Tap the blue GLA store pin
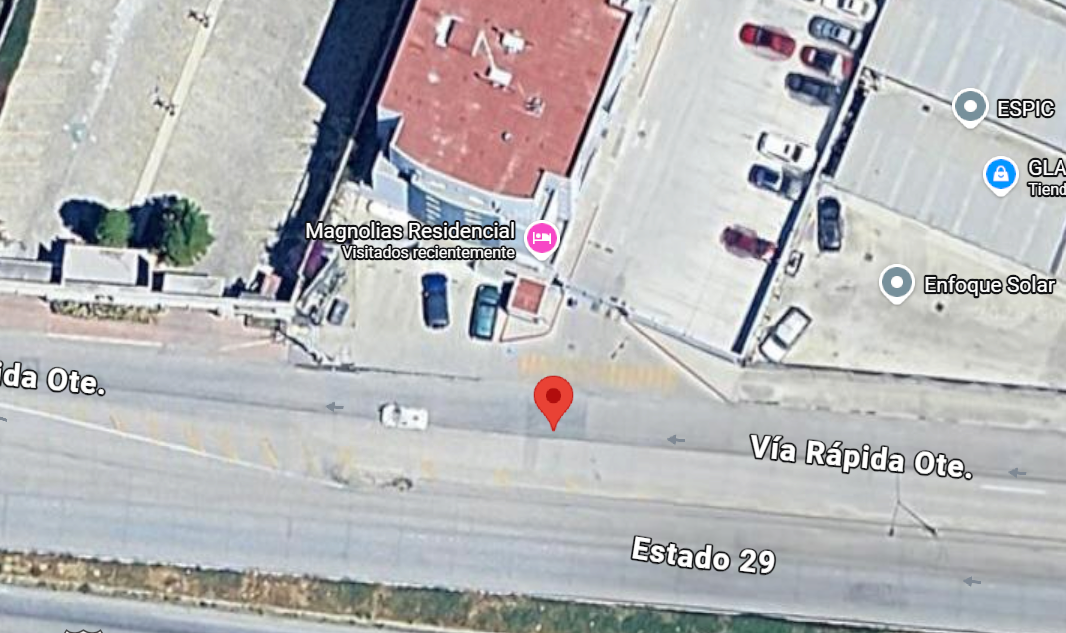The width and height of the screenshot is (1066, 633). [x=1001, y=175]
